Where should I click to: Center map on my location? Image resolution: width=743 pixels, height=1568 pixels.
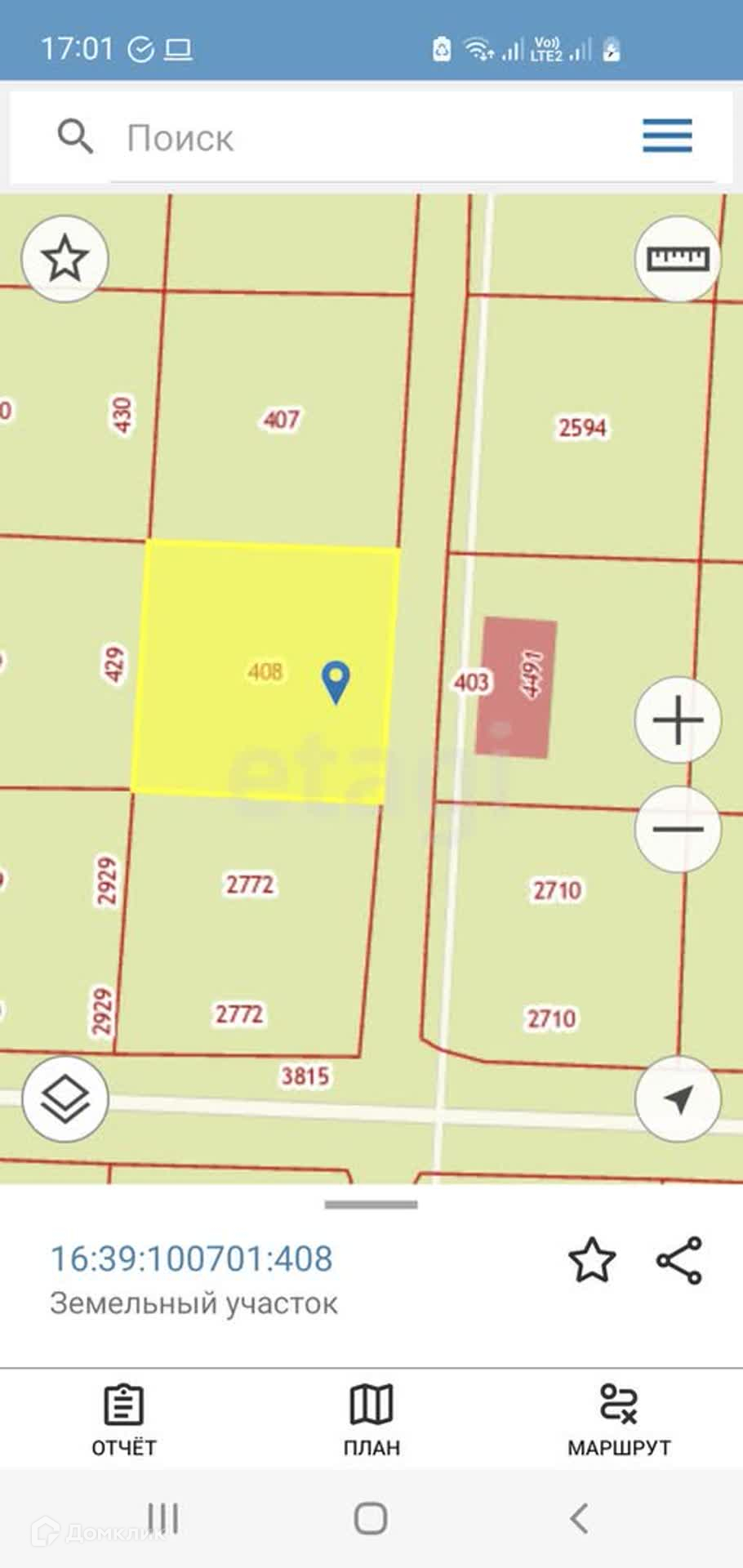point(678,1098)
